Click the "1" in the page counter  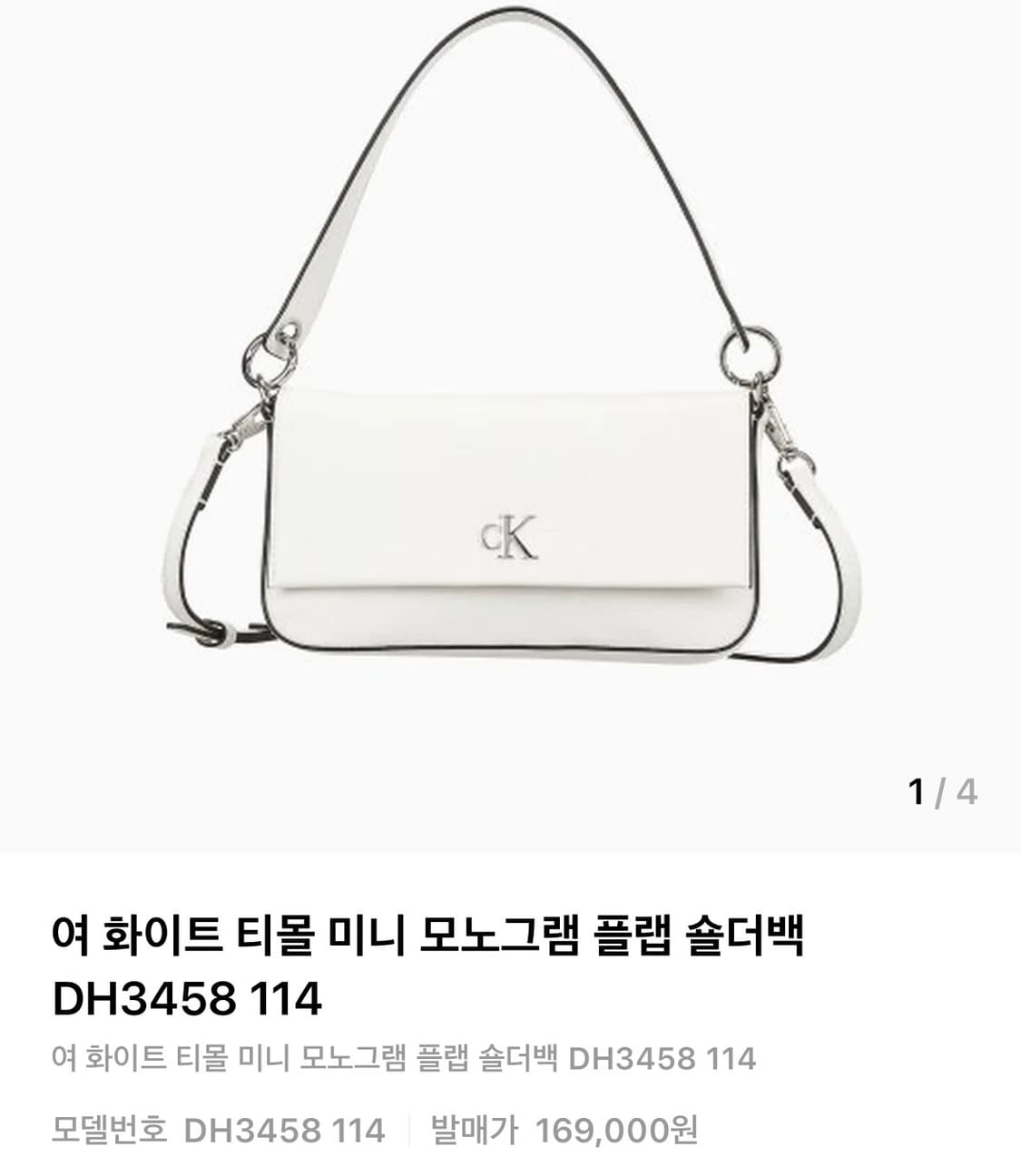point(917,792)
